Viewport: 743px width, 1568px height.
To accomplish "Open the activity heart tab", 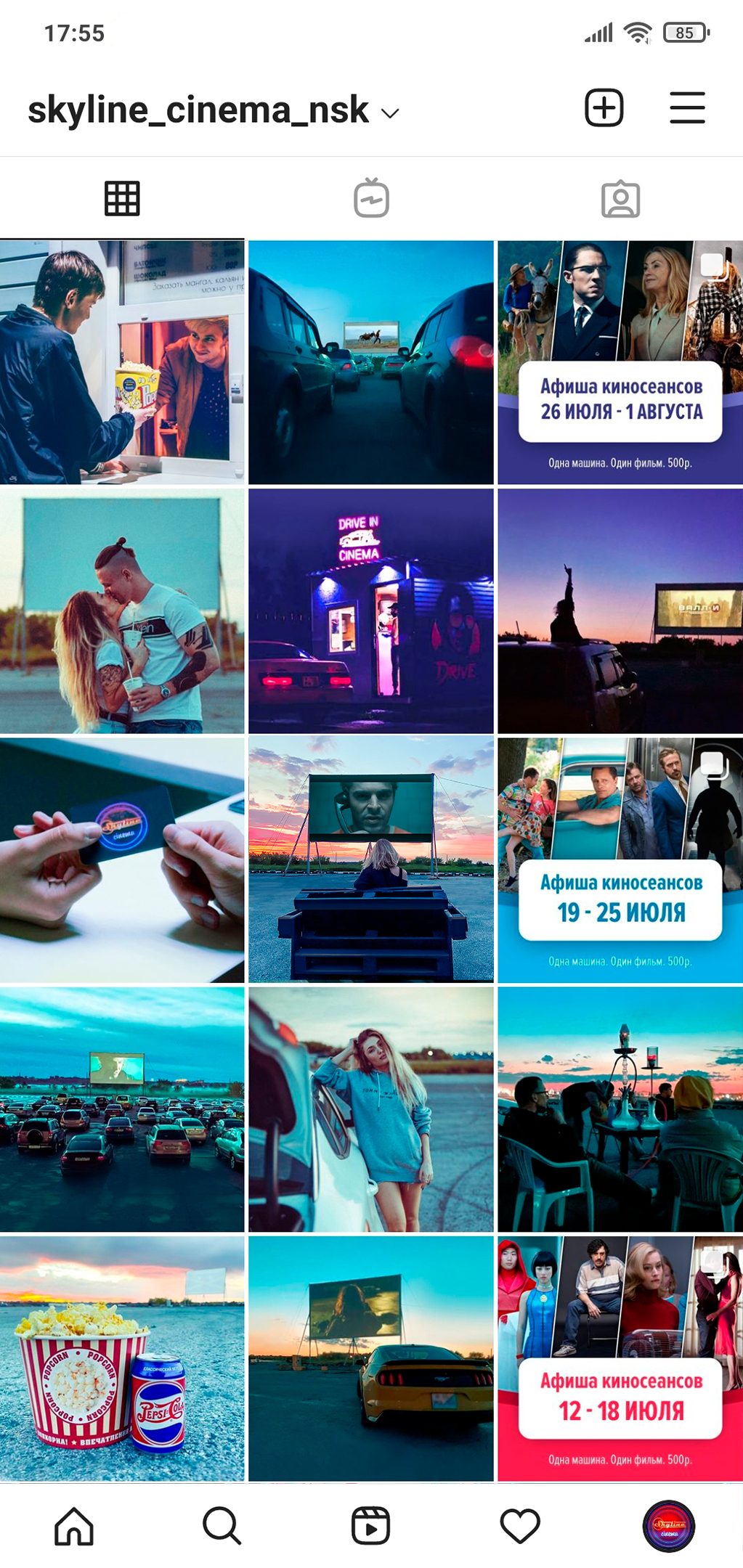I will 520,1526.
